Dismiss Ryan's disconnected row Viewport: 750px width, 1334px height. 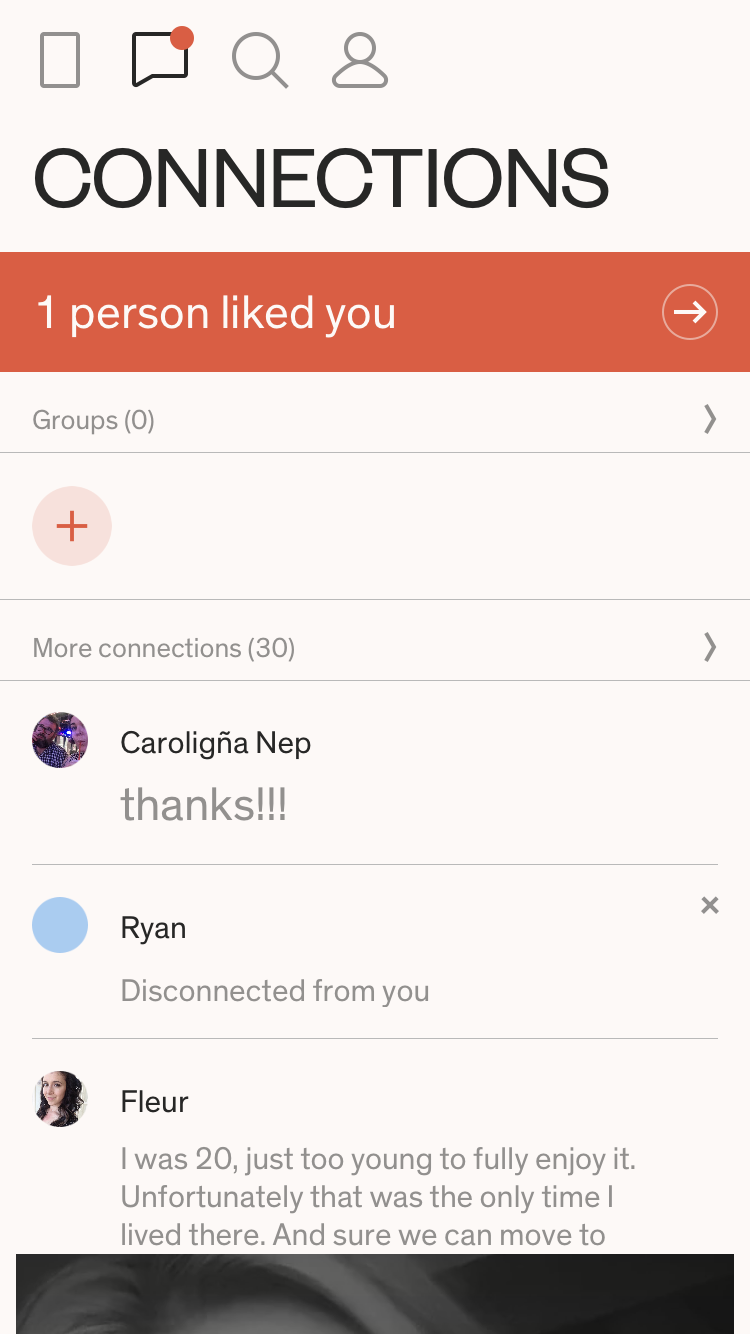click(x=710, y=905)
